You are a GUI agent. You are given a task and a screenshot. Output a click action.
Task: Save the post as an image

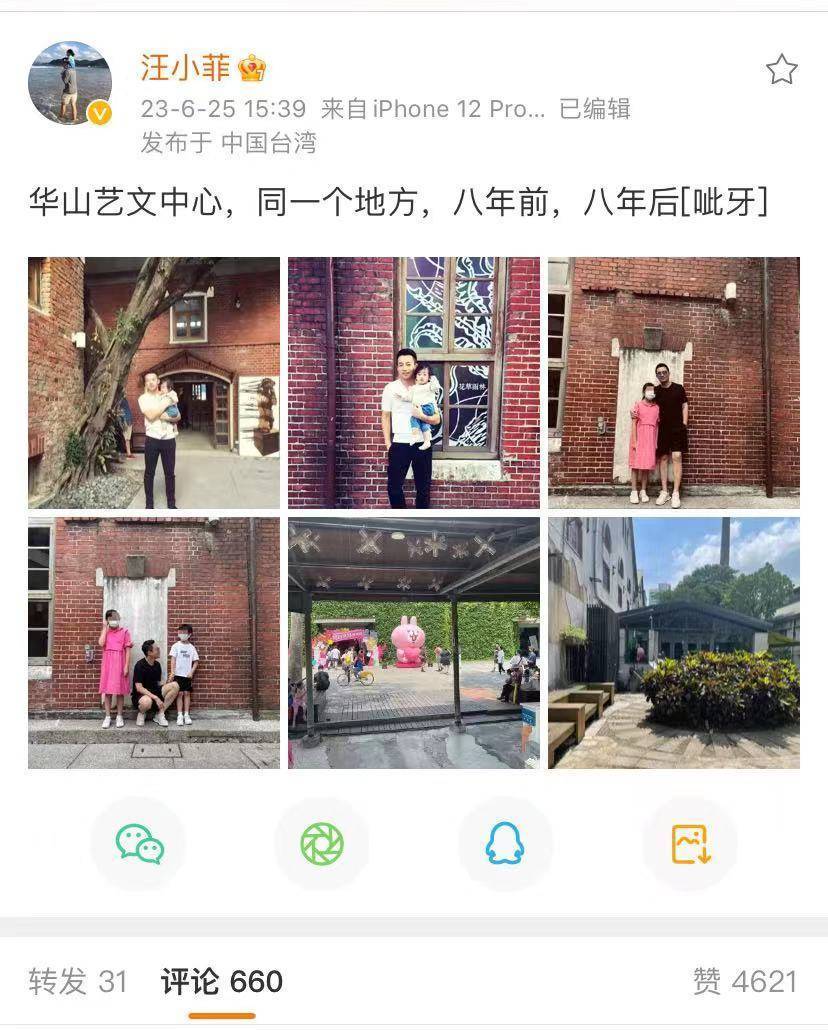(x=690, y=844)
